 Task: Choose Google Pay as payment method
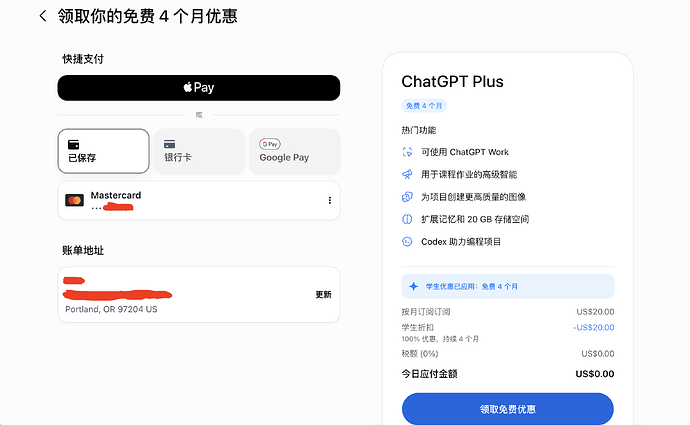tap(295, 151)
